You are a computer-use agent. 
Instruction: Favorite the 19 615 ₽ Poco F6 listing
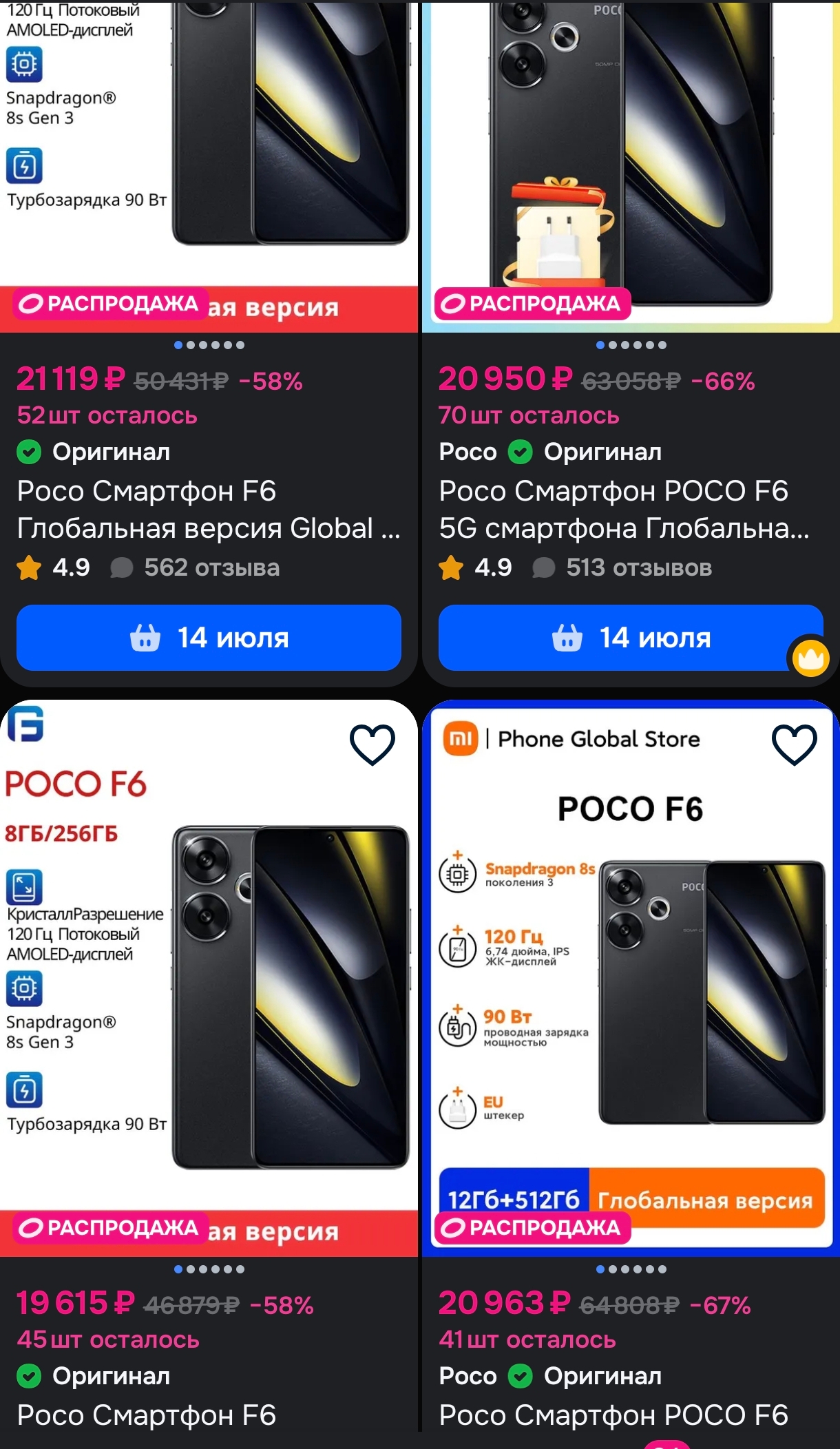tap(372, 744)
